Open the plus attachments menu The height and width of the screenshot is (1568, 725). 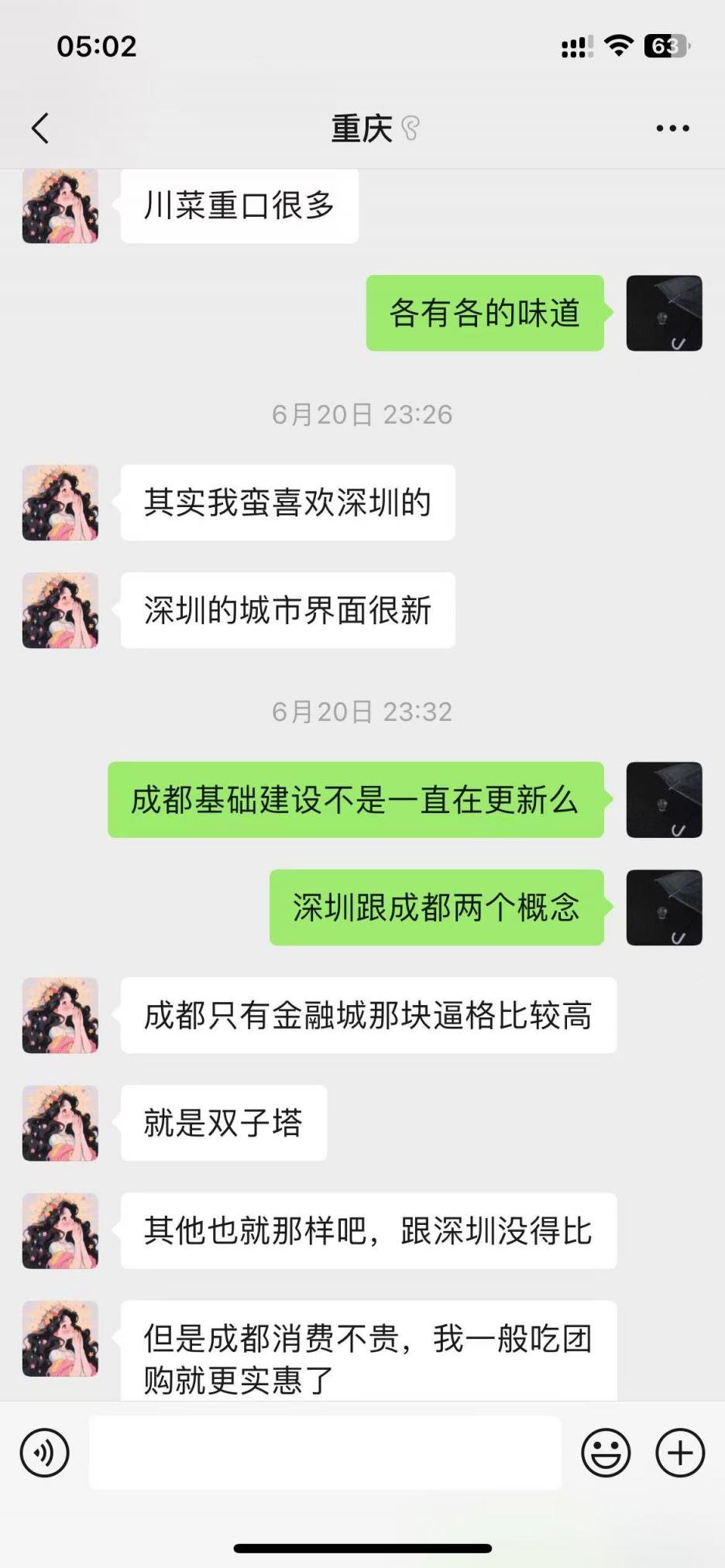pyautogui.click(x=680, y=1453)
